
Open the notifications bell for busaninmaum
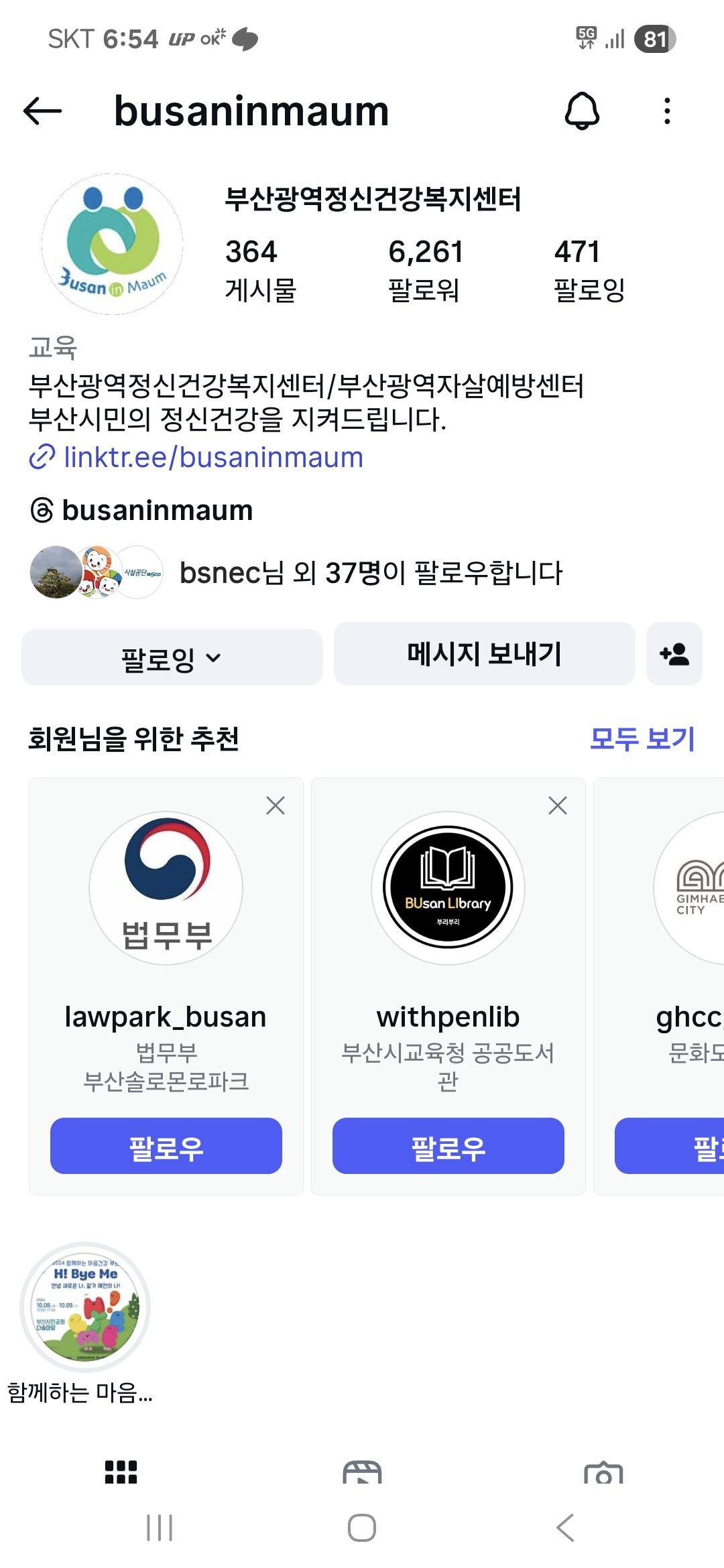pyautogui.click(x=582, y=111)
